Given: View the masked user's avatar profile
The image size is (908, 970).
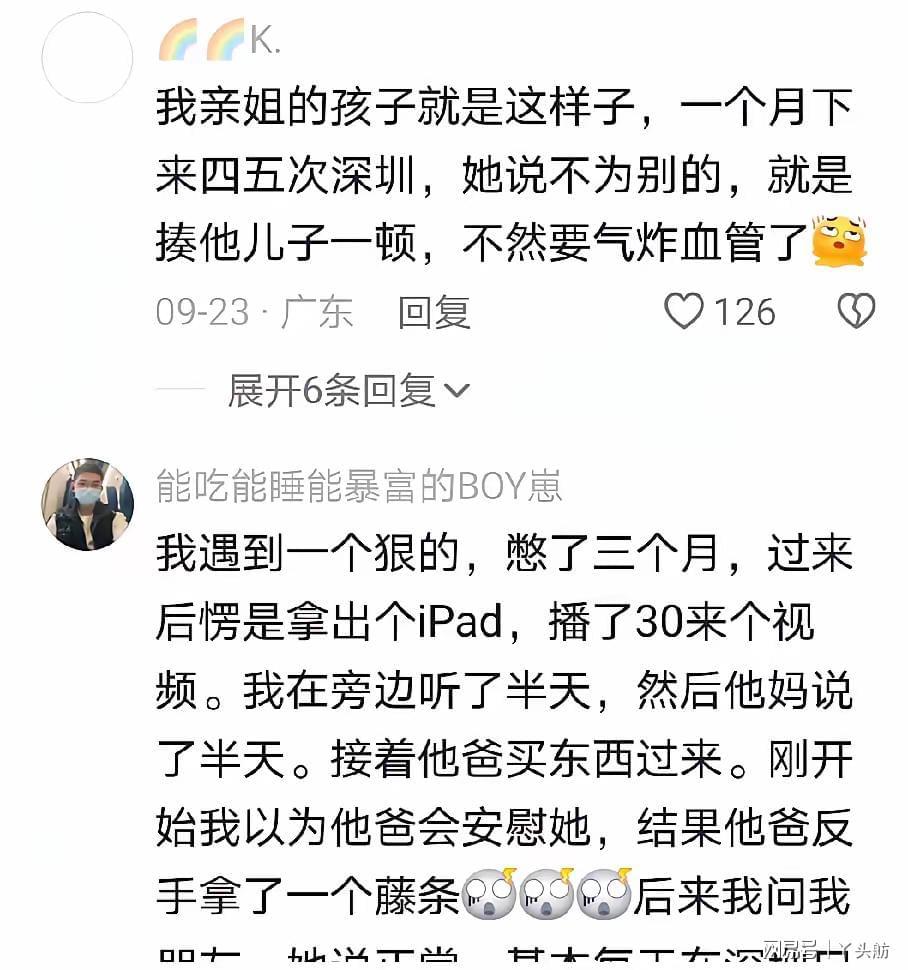Looking at the screenshot, I should 87,505.
